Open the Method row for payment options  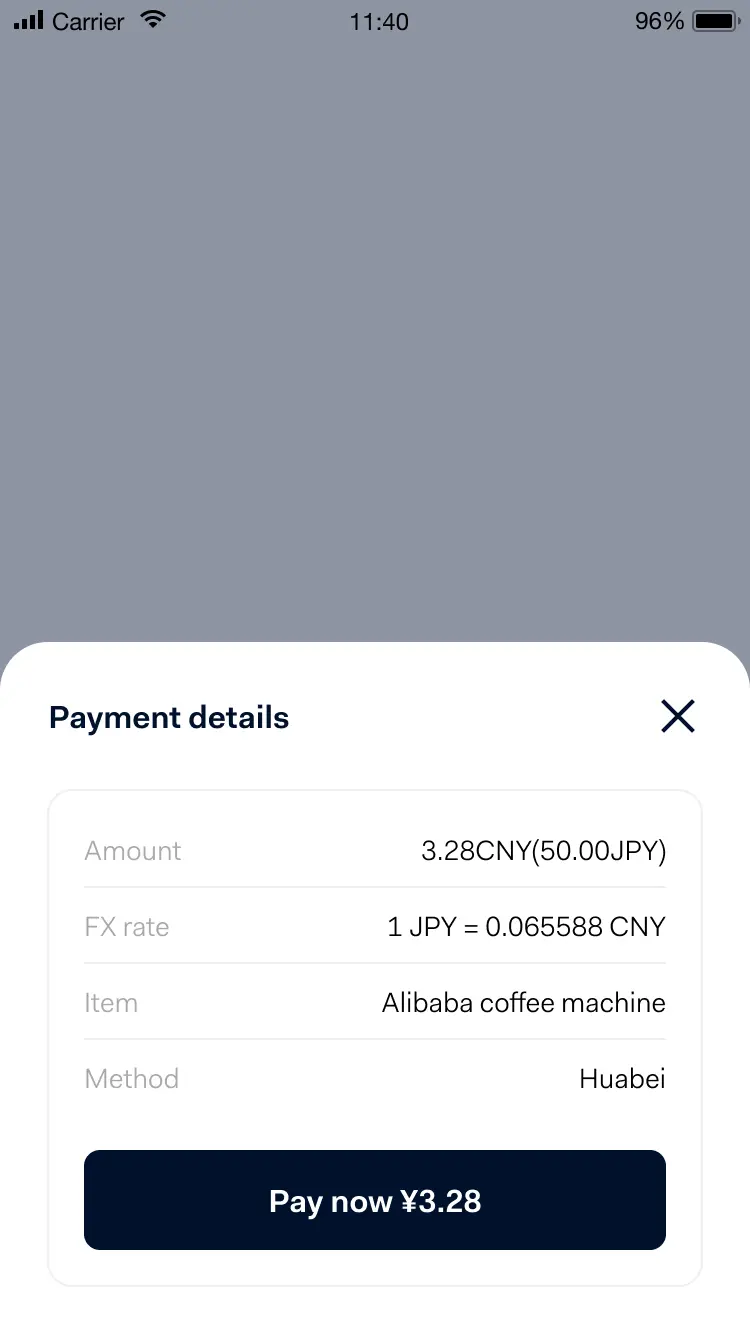tap(375, 1078)
